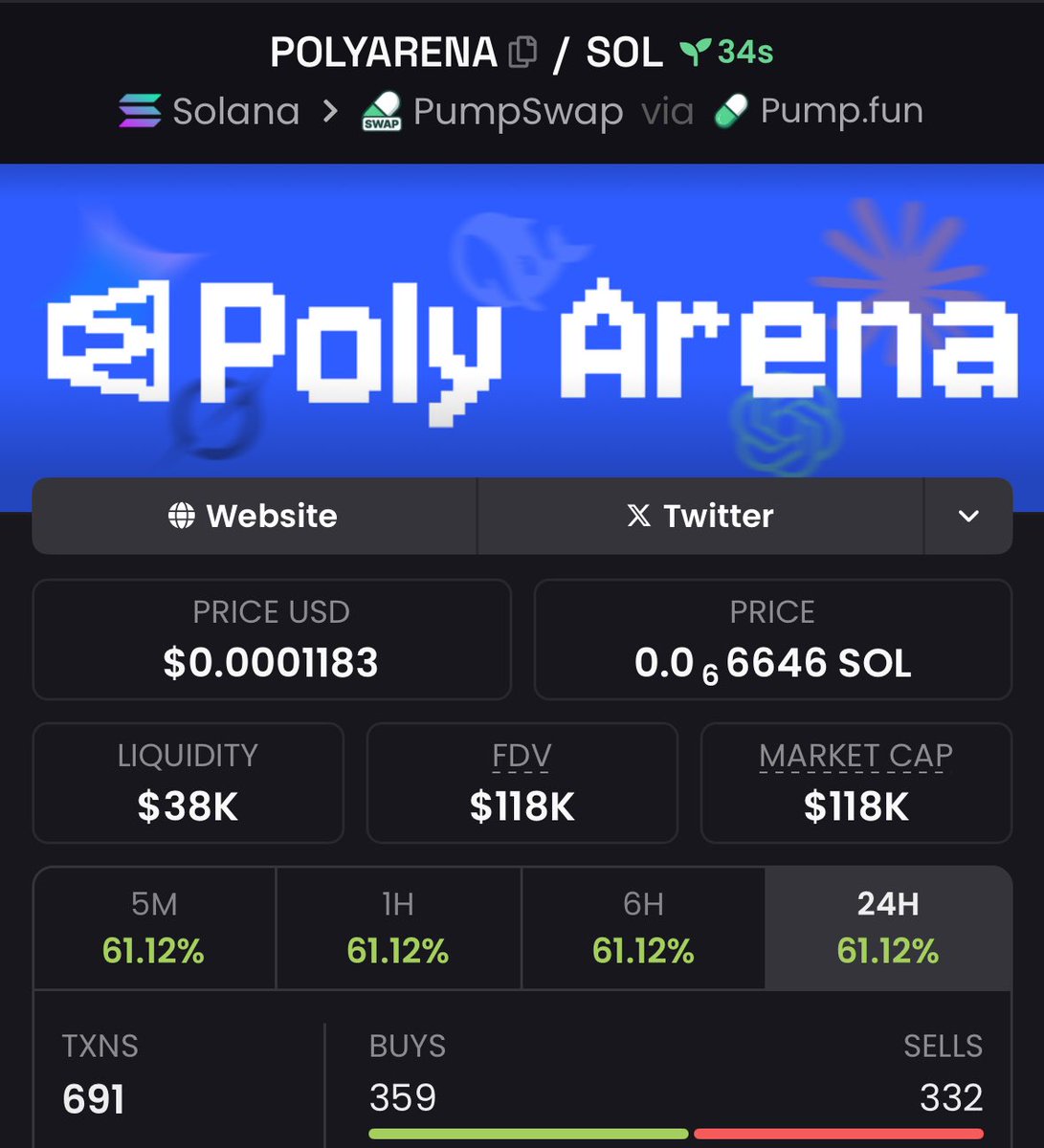Select the 24H timeframe tab
The height and width of the screenshot is (1148, 1044).
(x=888, y=927)
